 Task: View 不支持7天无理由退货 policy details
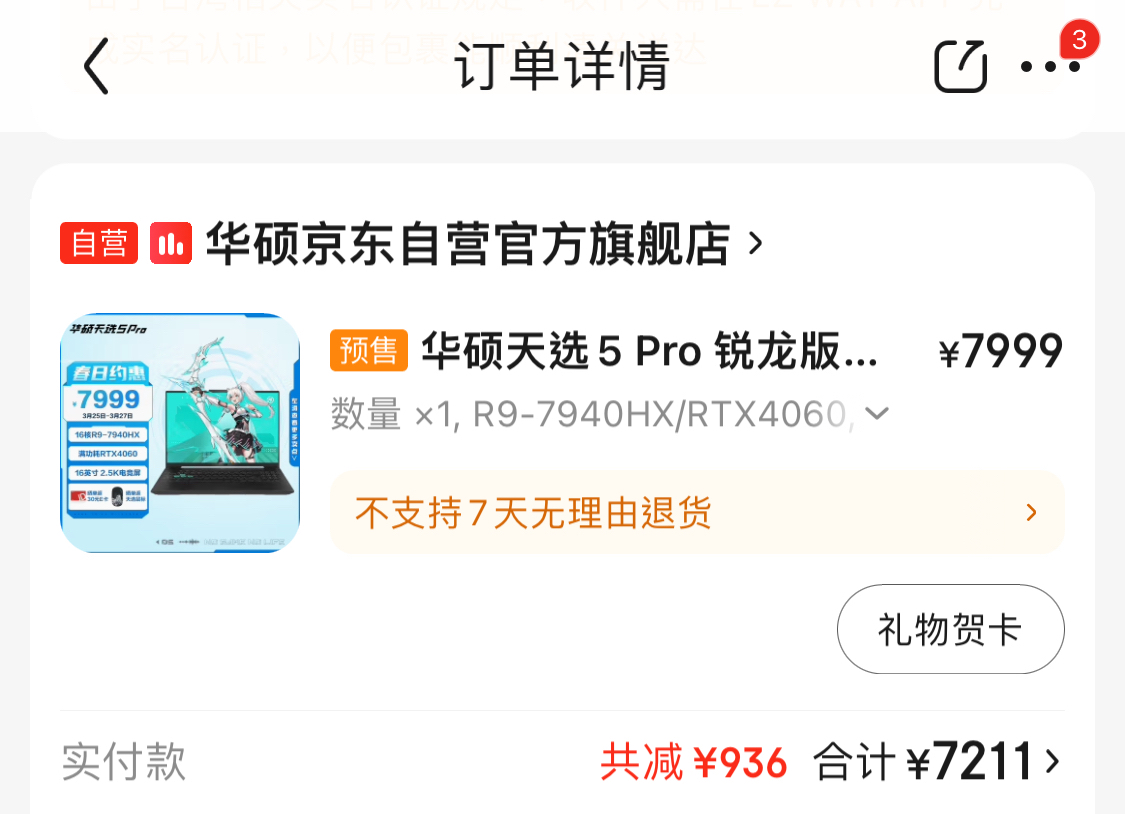[x=697, y=513]
